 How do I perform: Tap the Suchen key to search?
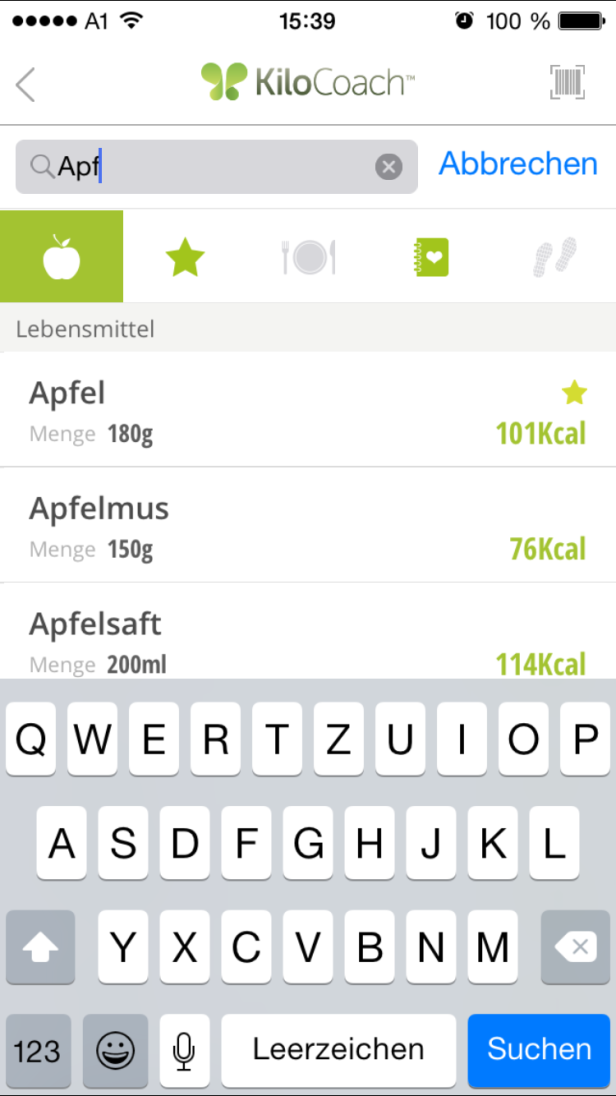tap(539, 1050)
